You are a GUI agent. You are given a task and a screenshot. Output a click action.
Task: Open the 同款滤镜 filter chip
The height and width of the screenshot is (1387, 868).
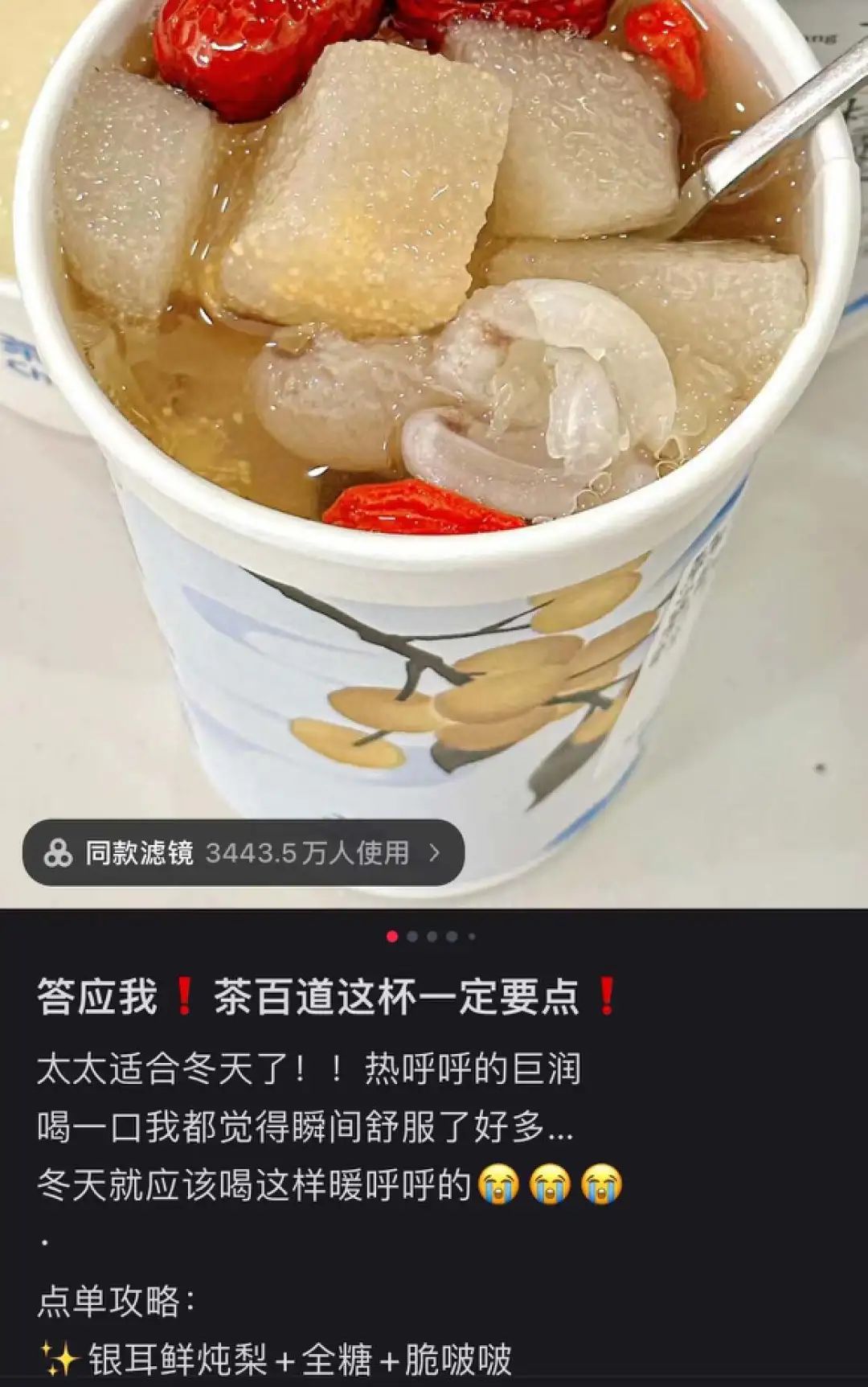(x=243, y=853)
